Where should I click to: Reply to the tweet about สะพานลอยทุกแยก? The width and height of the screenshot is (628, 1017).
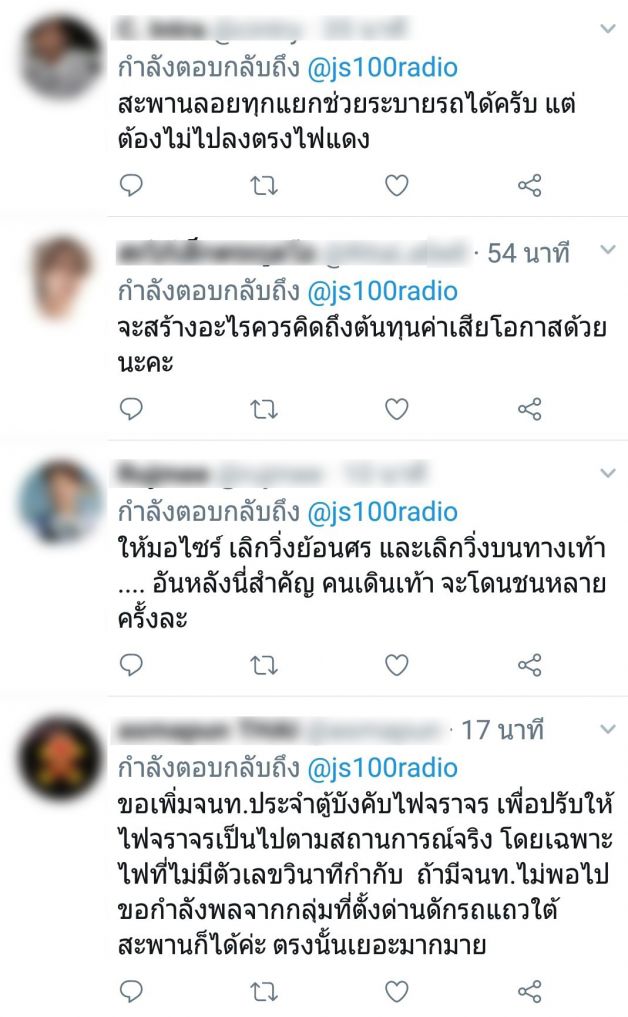(131, 185)
